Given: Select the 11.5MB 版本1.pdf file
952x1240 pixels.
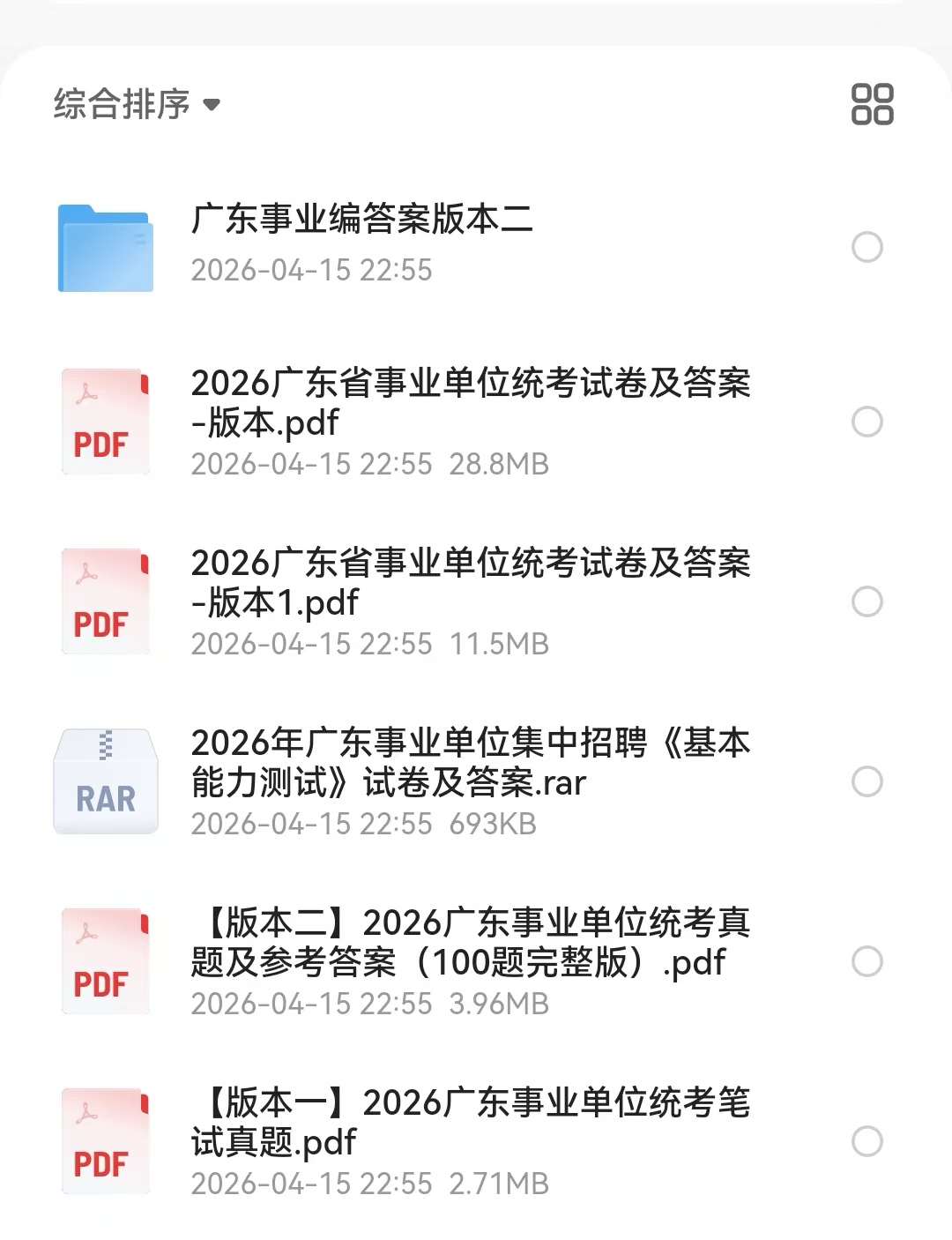Looking at the screenshot, I should point(867,601).
